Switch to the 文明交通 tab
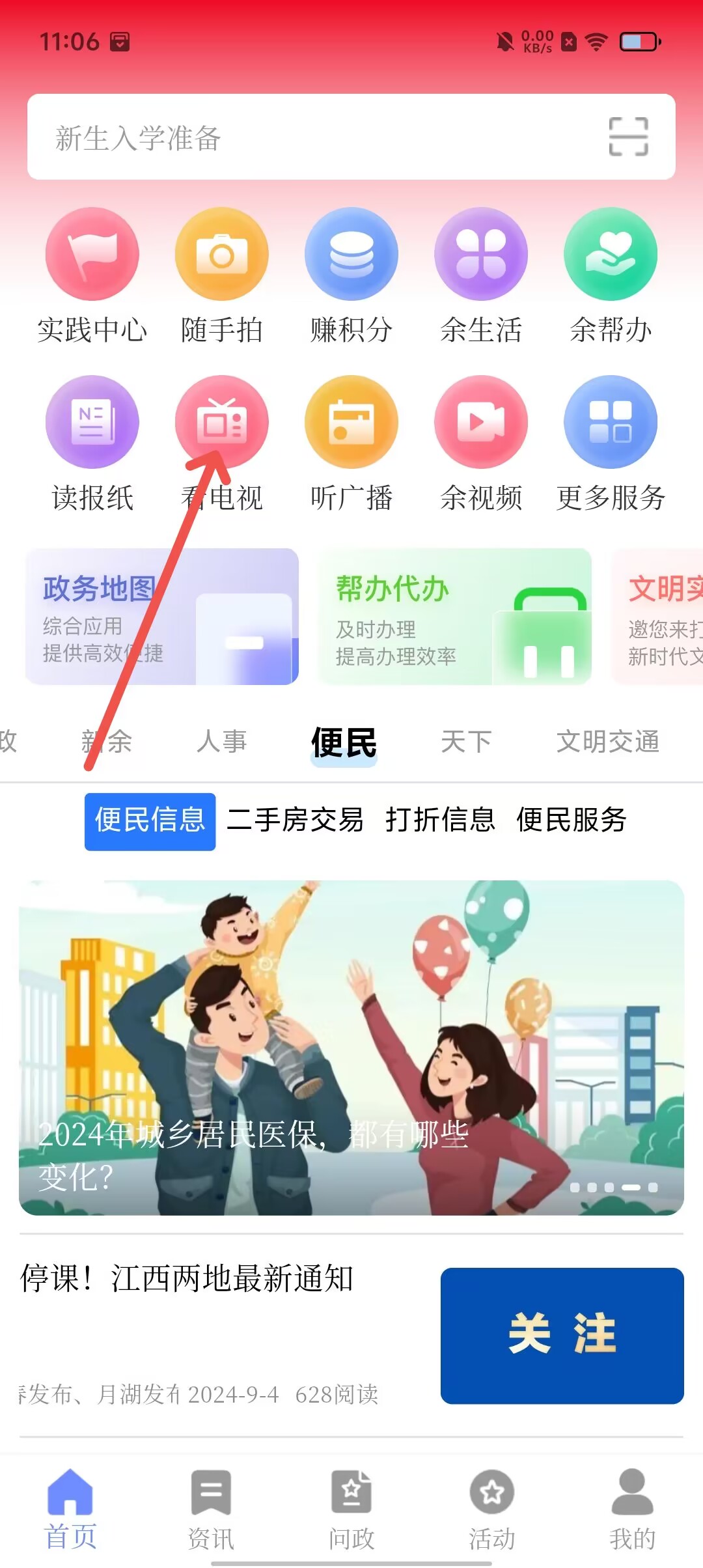This screenshot has width=703, height=1568. (x=607, y=742)
